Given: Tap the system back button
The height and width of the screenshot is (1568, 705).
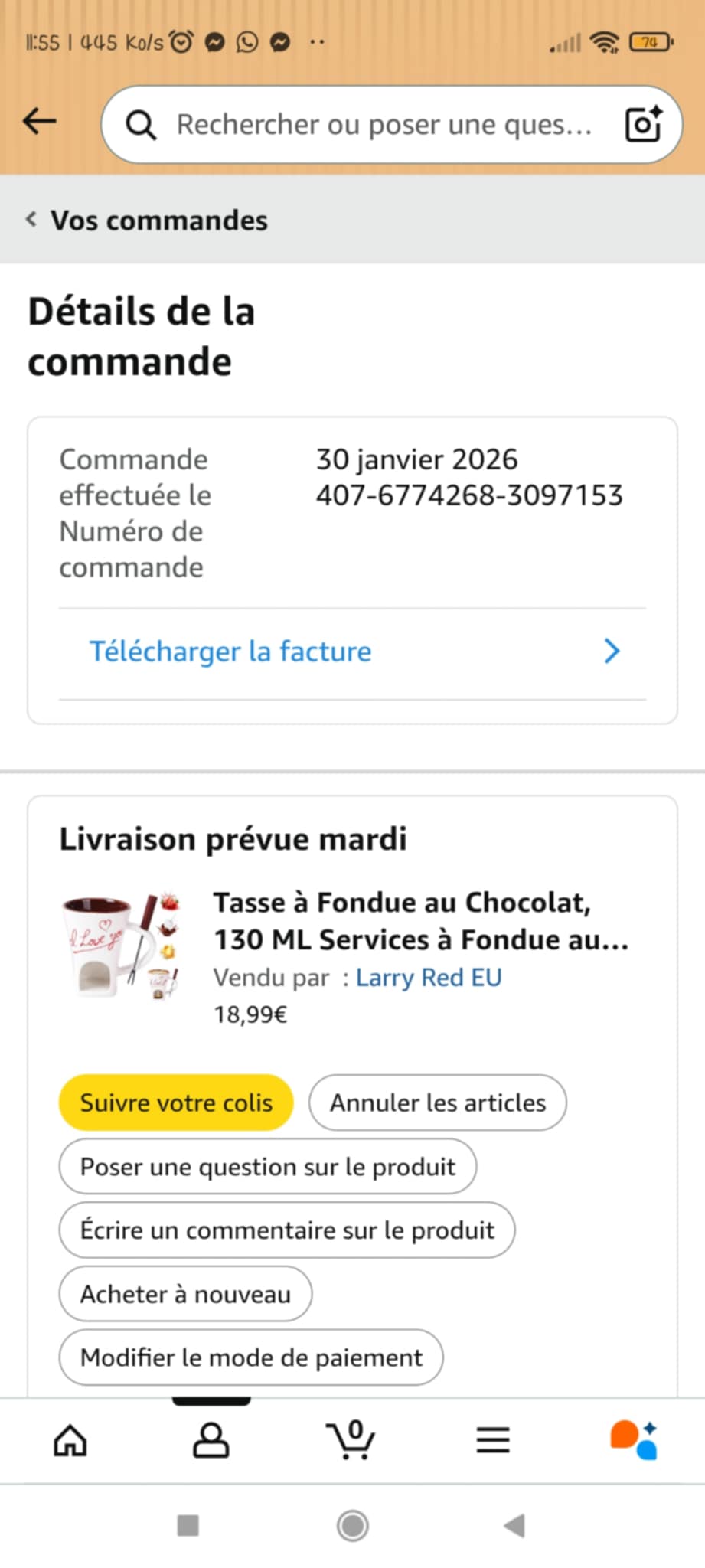Looking at the screenshot, I should click(514, 1526).
